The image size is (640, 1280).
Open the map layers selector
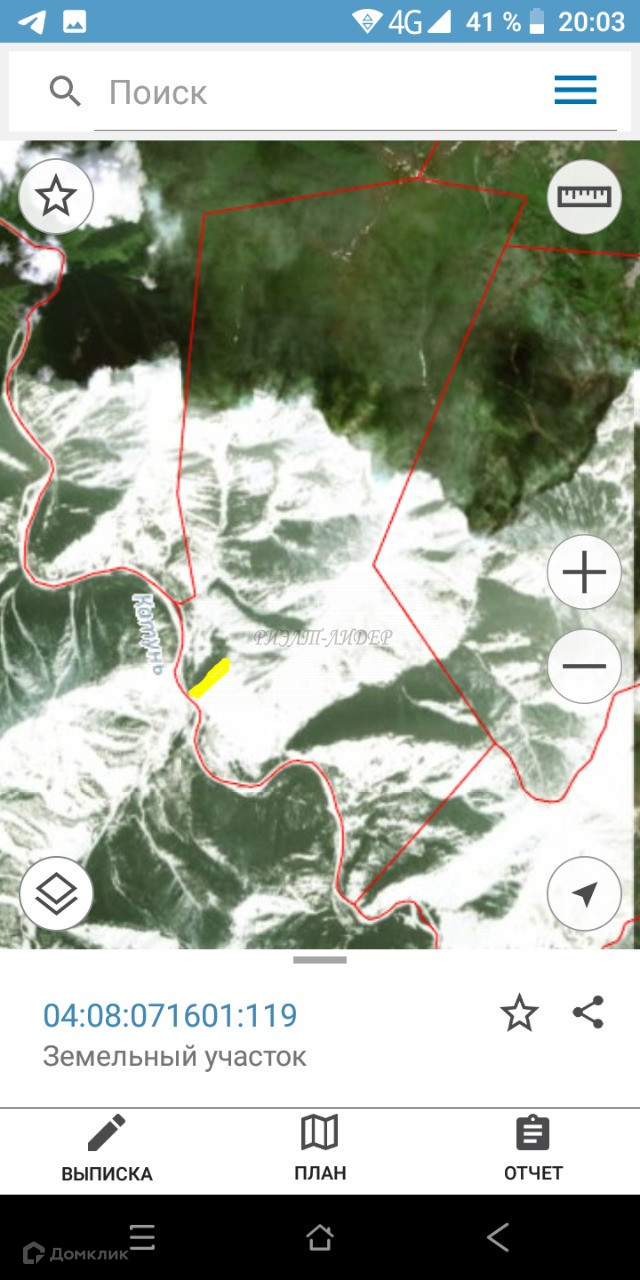(56, 894)
